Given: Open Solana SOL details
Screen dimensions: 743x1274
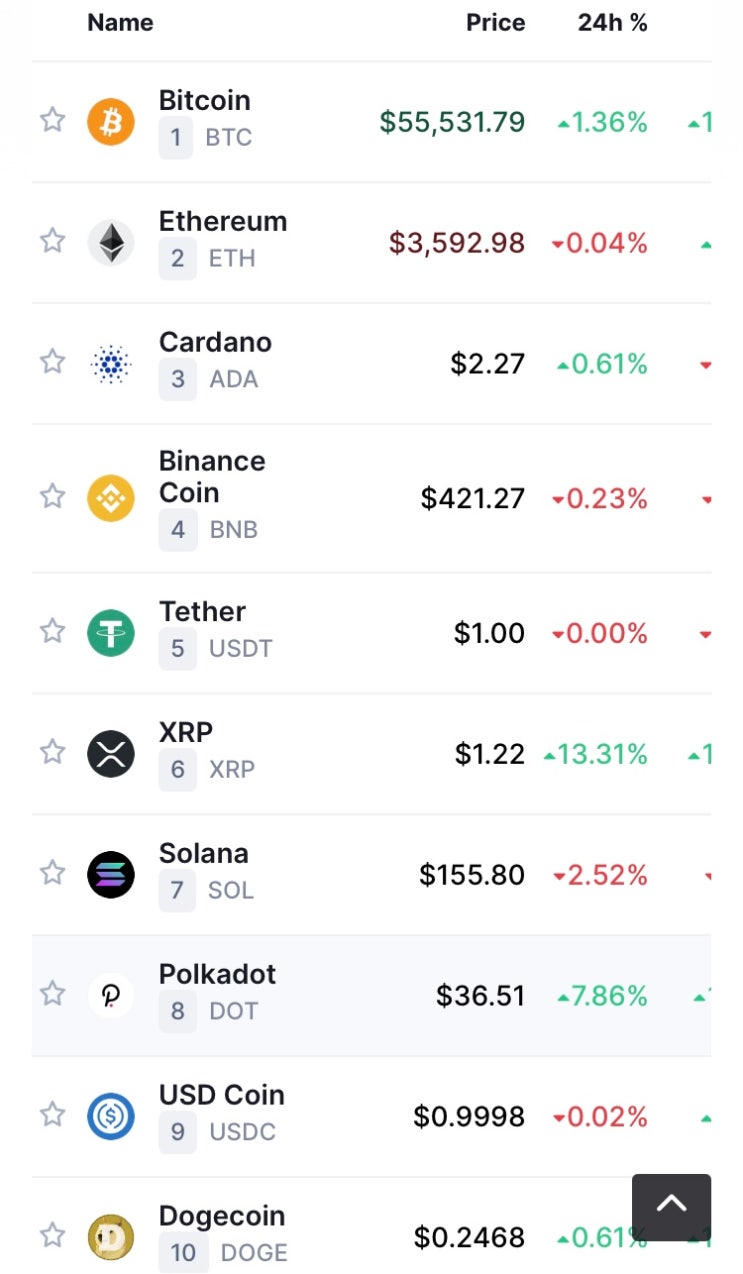Looking at the screenshot, I should point(204,854).
